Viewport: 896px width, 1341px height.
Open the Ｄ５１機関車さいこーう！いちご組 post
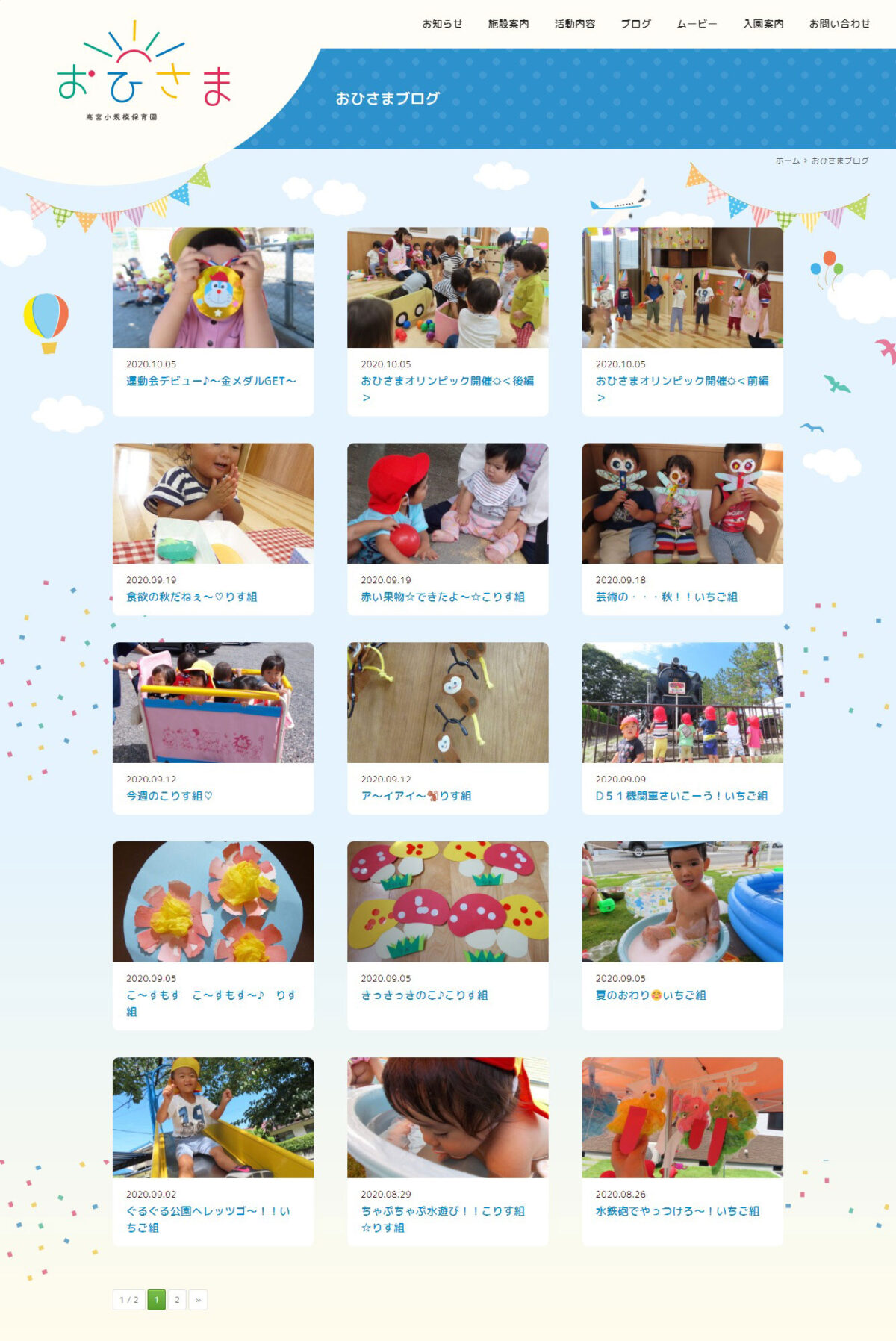(681, 796)
